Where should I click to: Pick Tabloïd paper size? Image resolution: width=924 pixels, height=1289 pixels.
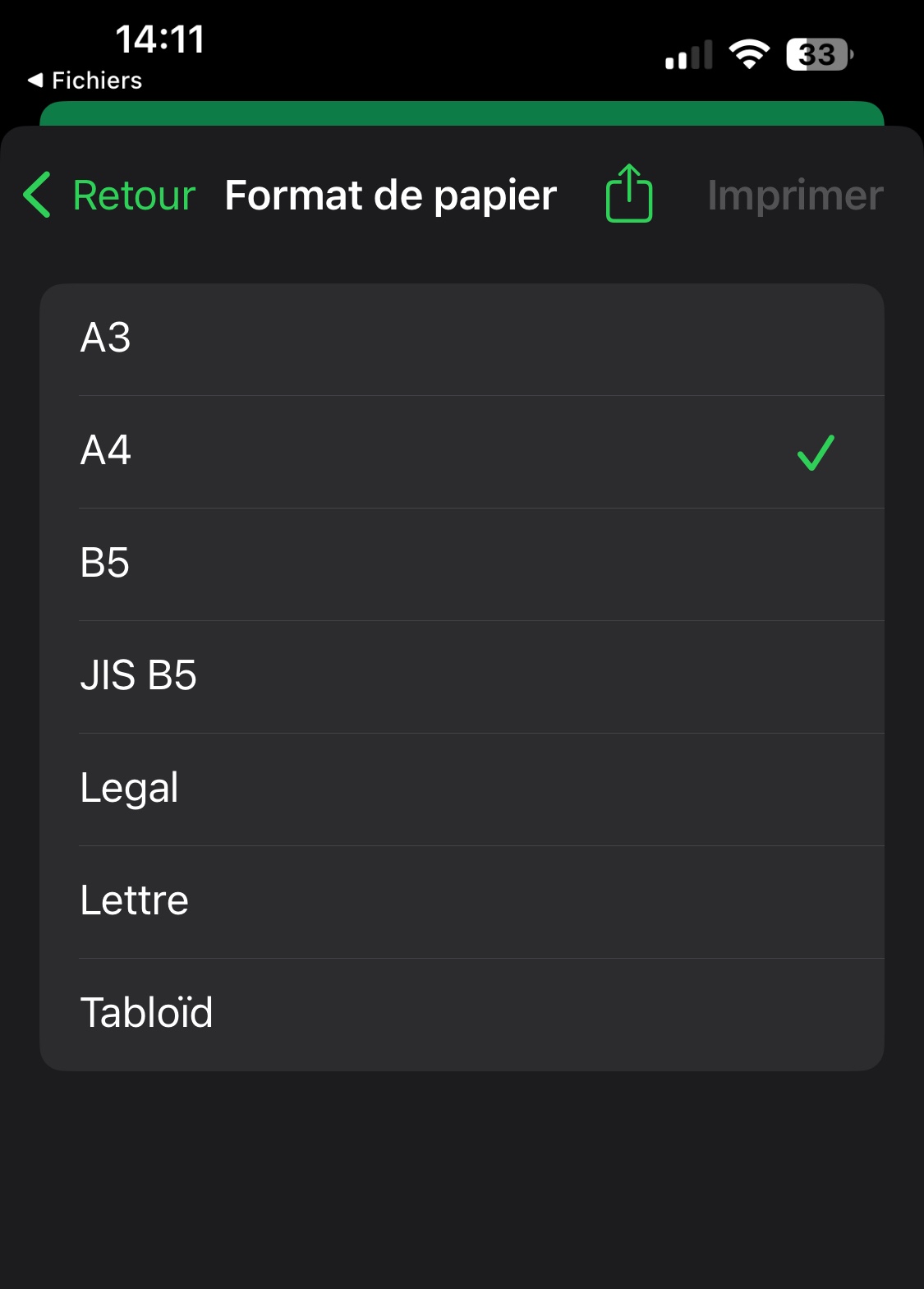click(x=462, y=1013)
